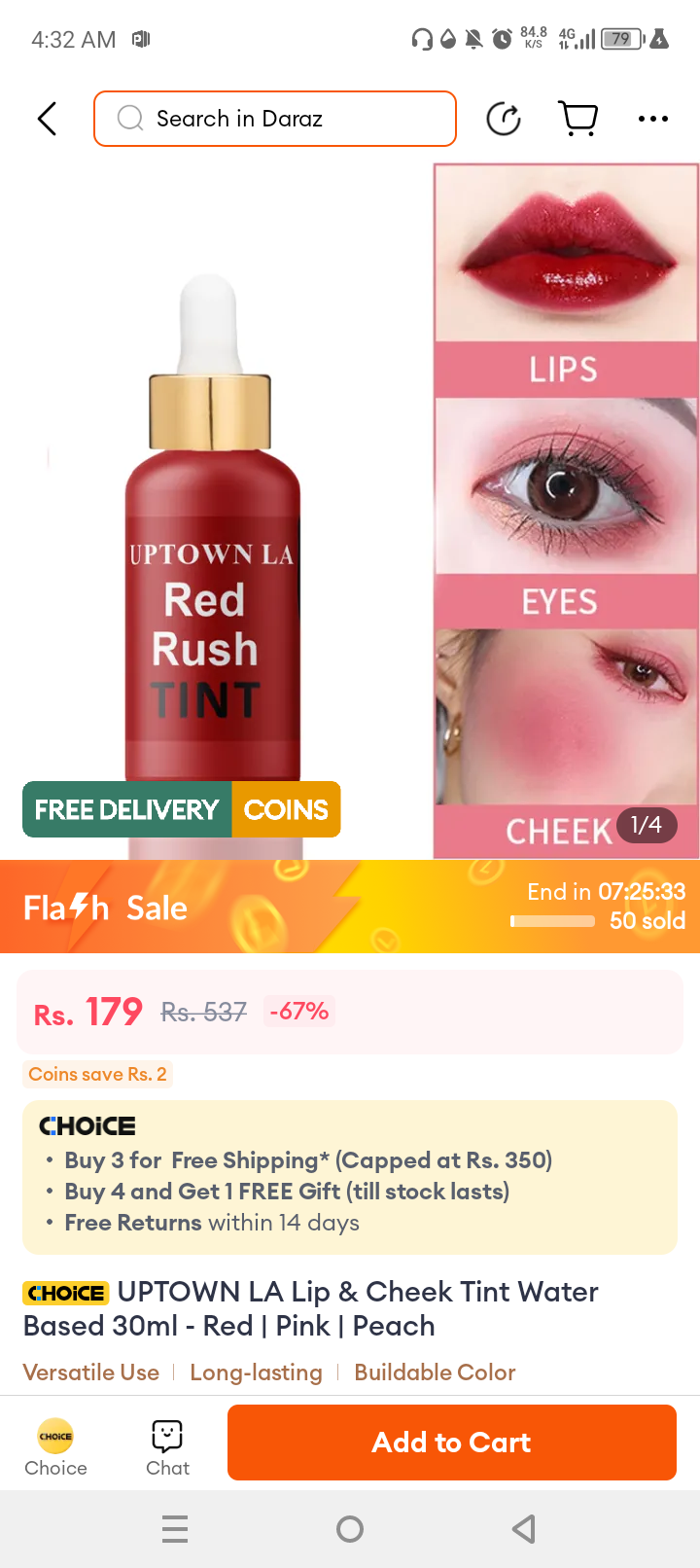The width and height of the screenshot is (700, 1568).
Task: Go to the system home screen
Action: [x=350, y=1529]
